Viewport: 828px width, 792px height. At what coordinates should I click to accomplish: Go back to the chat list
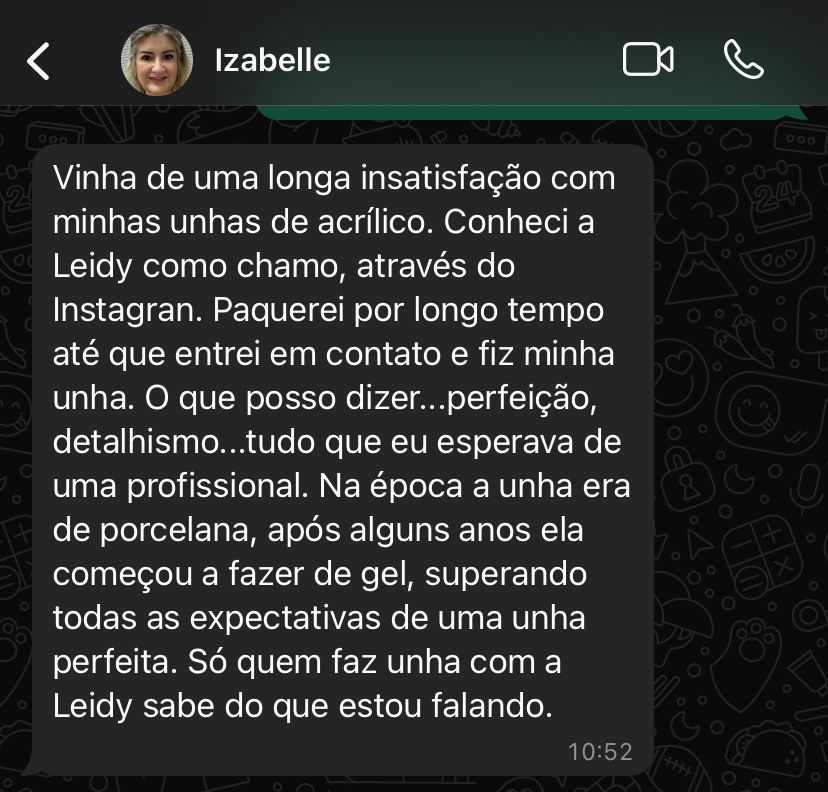(x=38, y=61)
